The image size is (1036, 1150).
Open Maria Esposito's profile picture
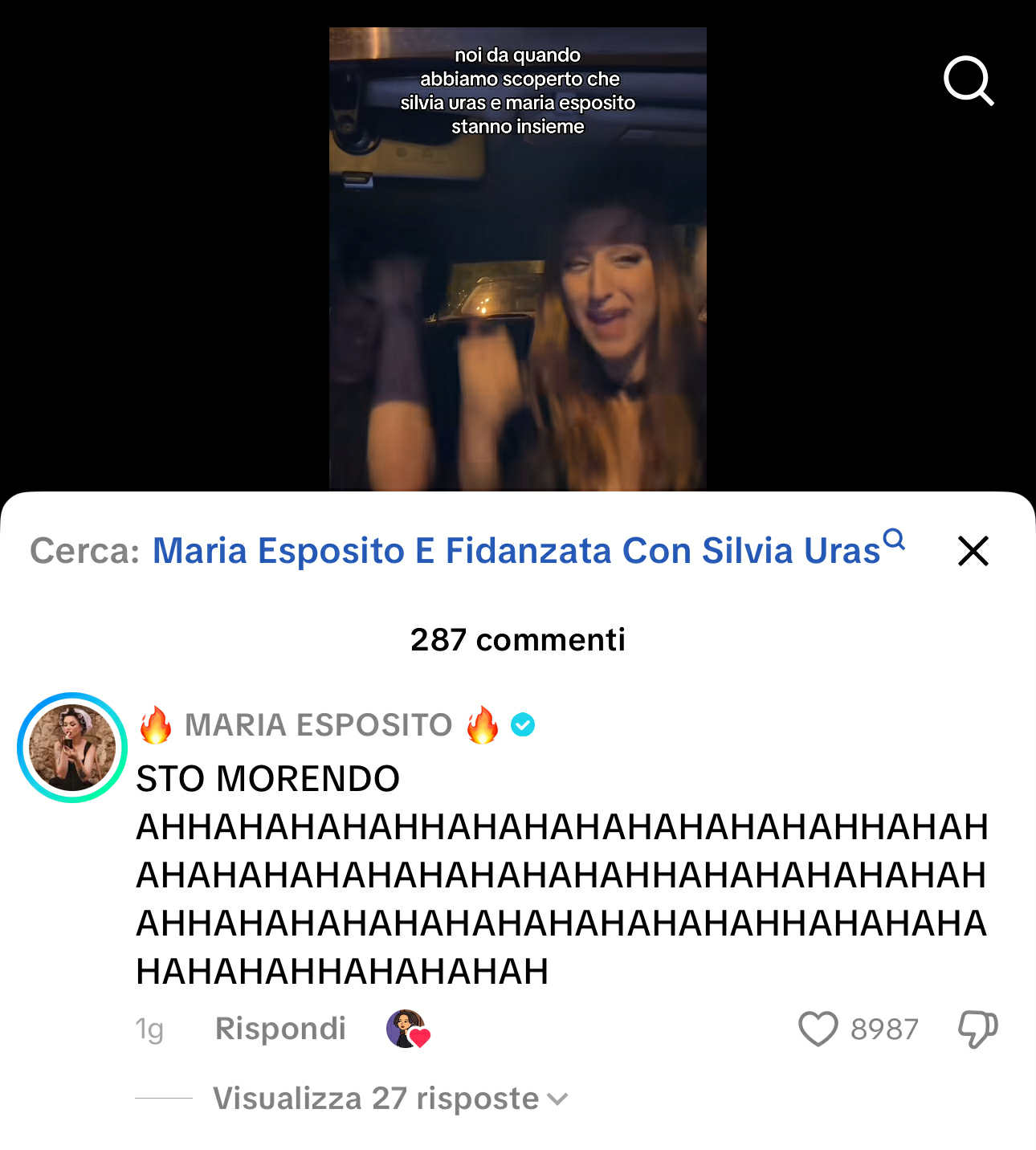72,748
